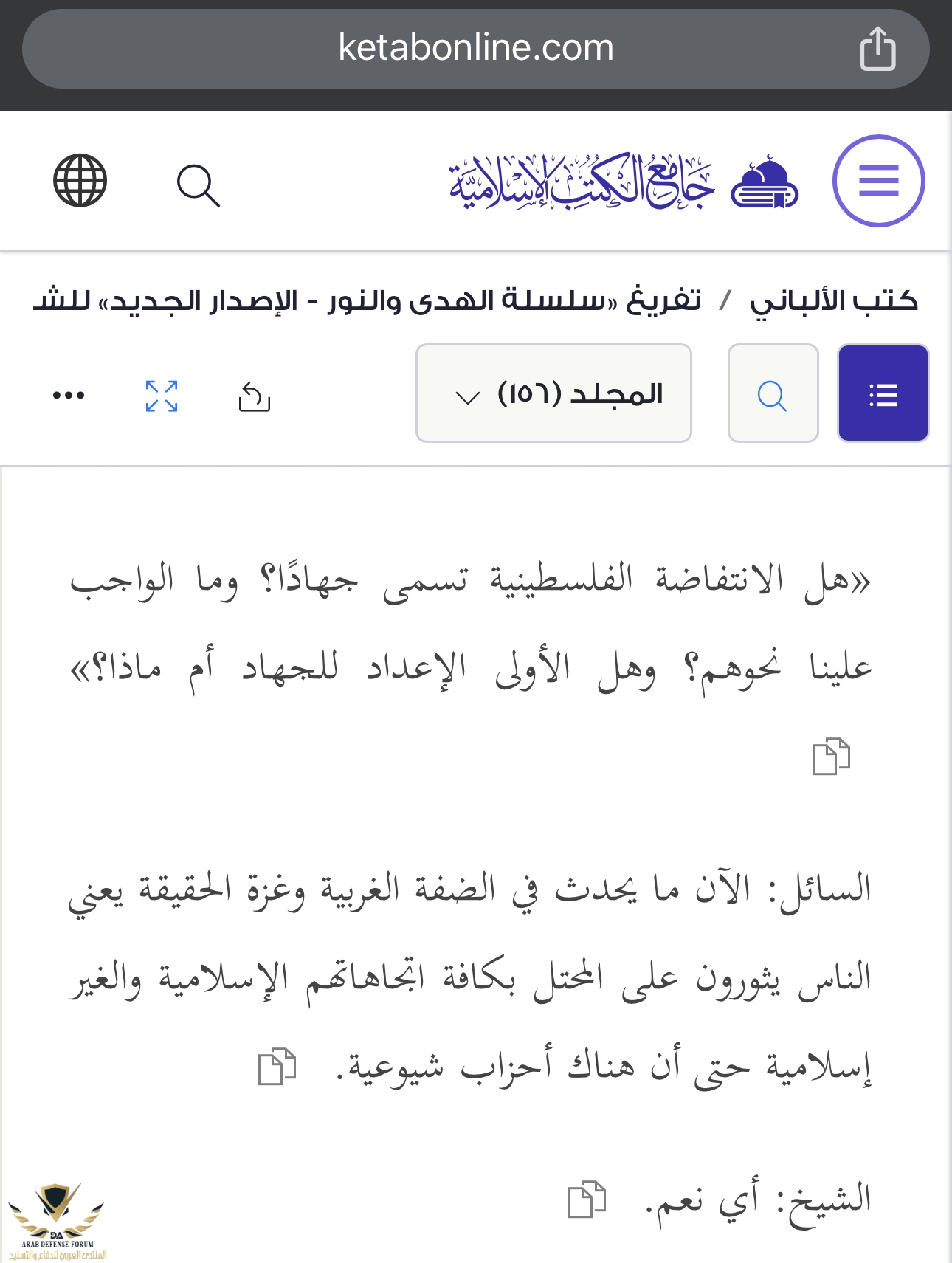Image resolution: width=952 pixels, height=1263 pixels.
Task: Tap the ketabonline.com address bar
Action: click(475, 49)
